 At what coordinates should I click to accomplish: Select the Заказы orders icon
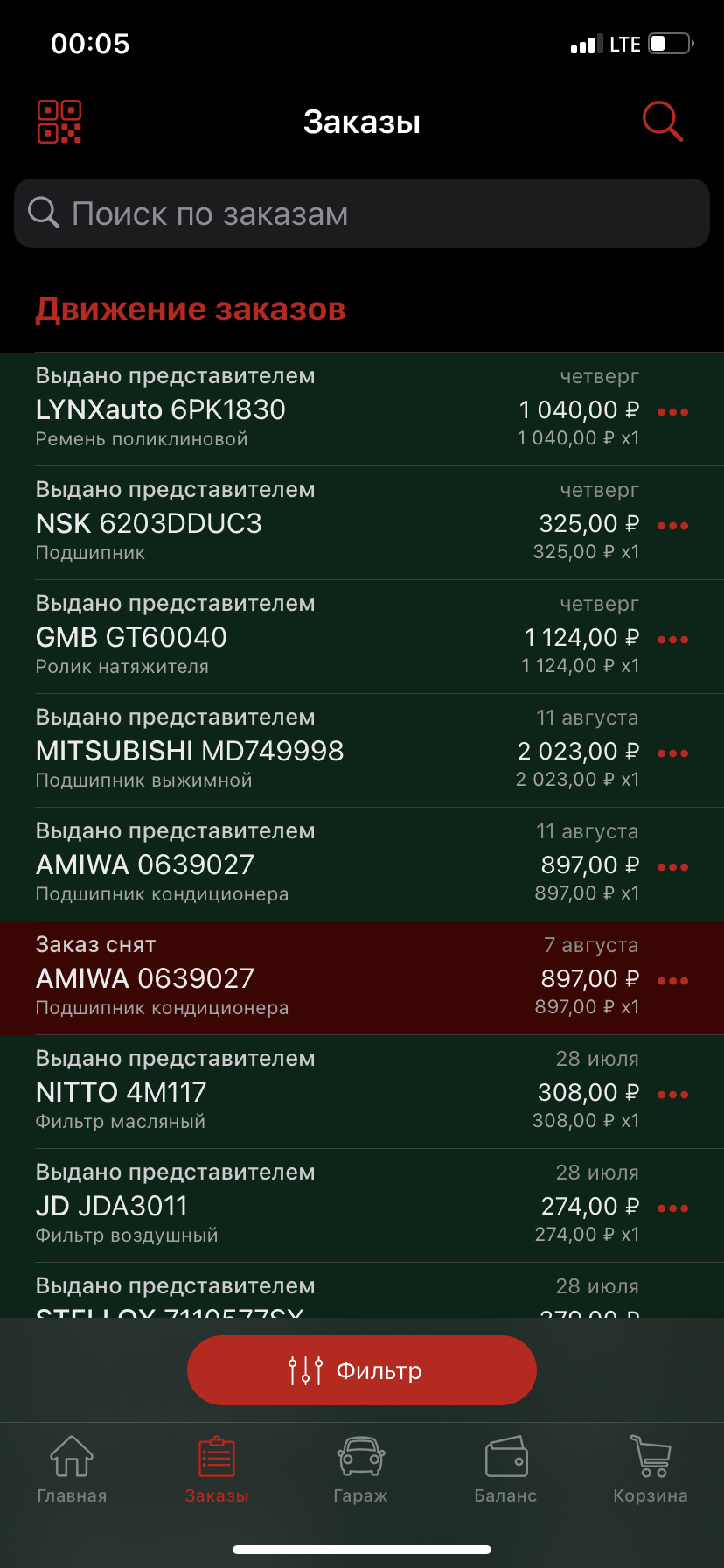pos(216,1455)
